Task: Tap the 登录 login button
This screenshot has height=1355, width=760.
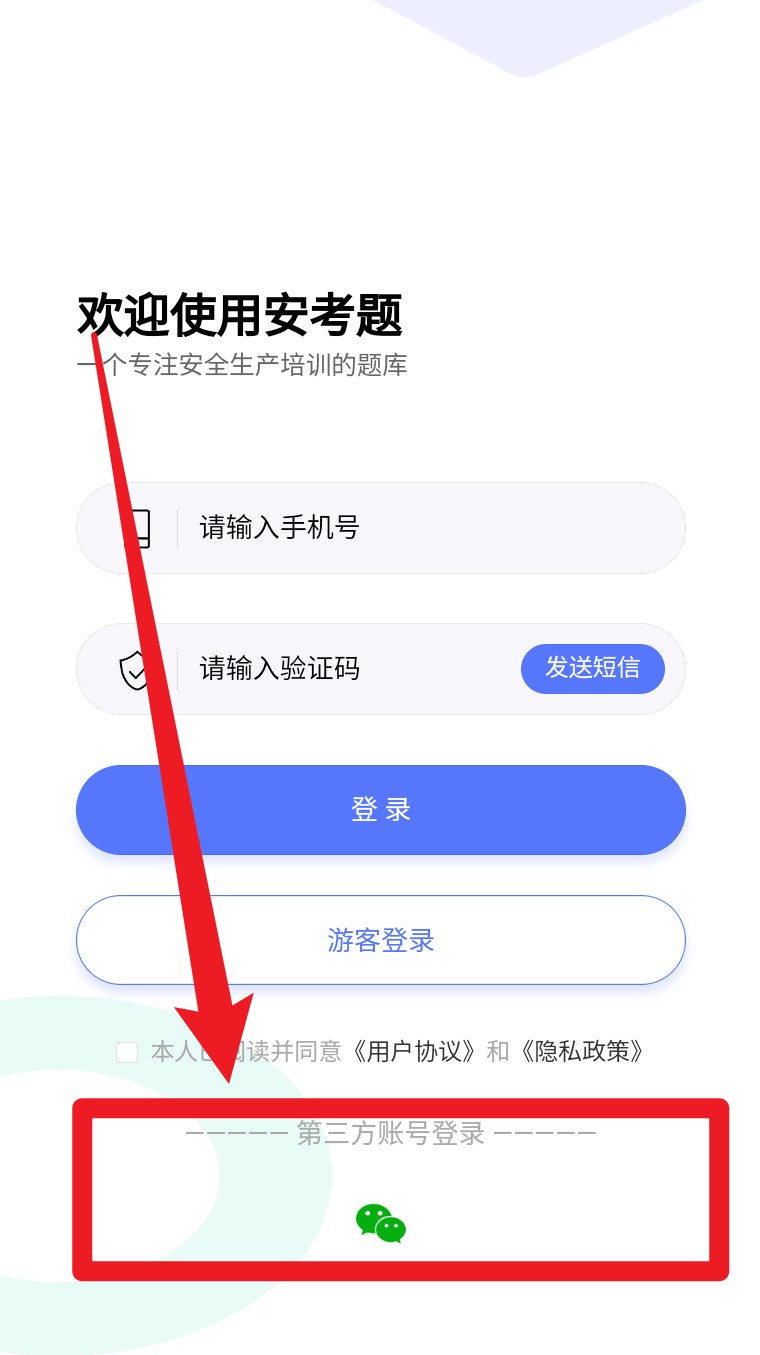Action: tap(380, 810)
